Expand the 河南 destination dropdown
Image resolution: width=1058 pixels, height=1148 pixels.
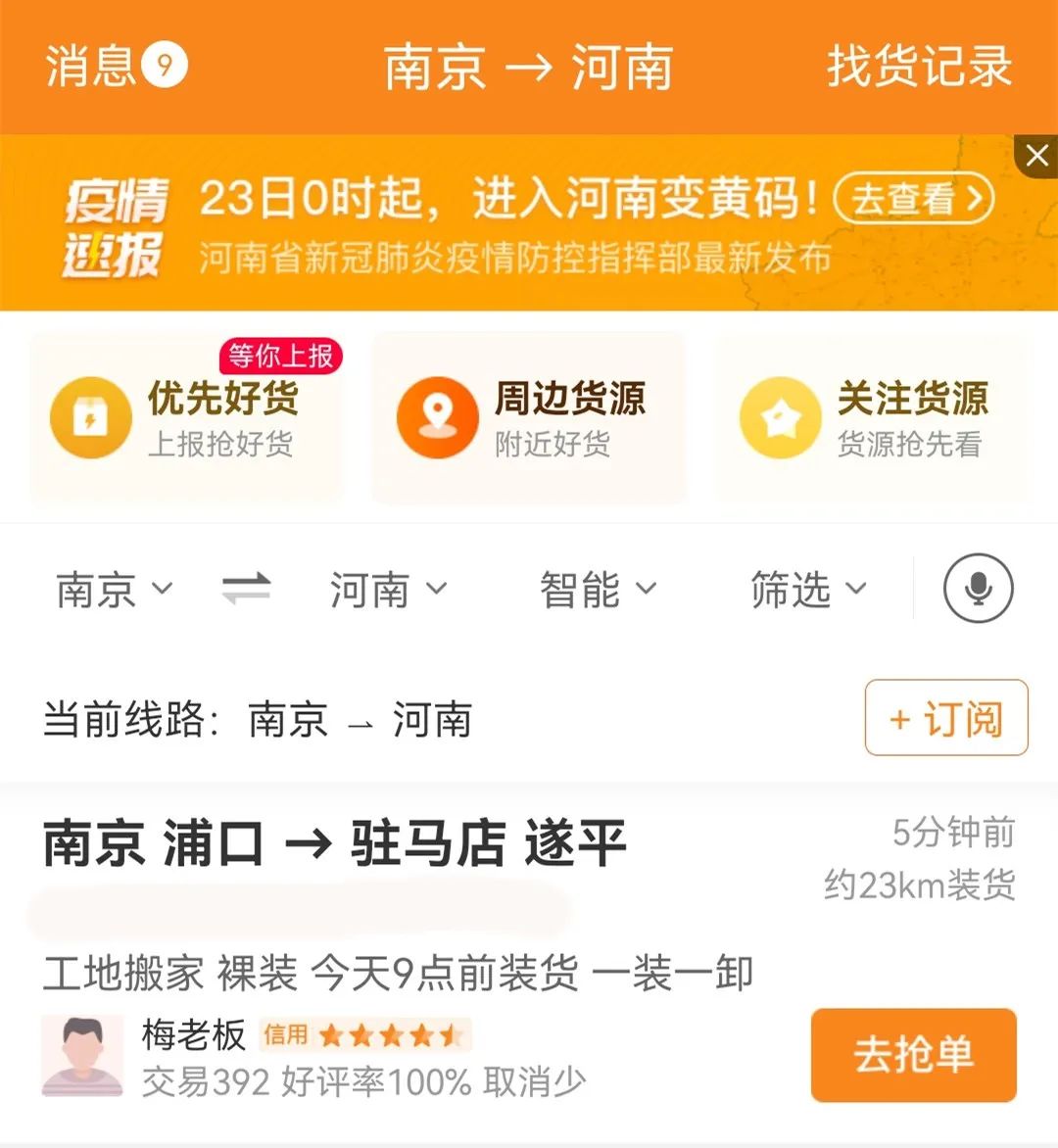coord(388,590)
